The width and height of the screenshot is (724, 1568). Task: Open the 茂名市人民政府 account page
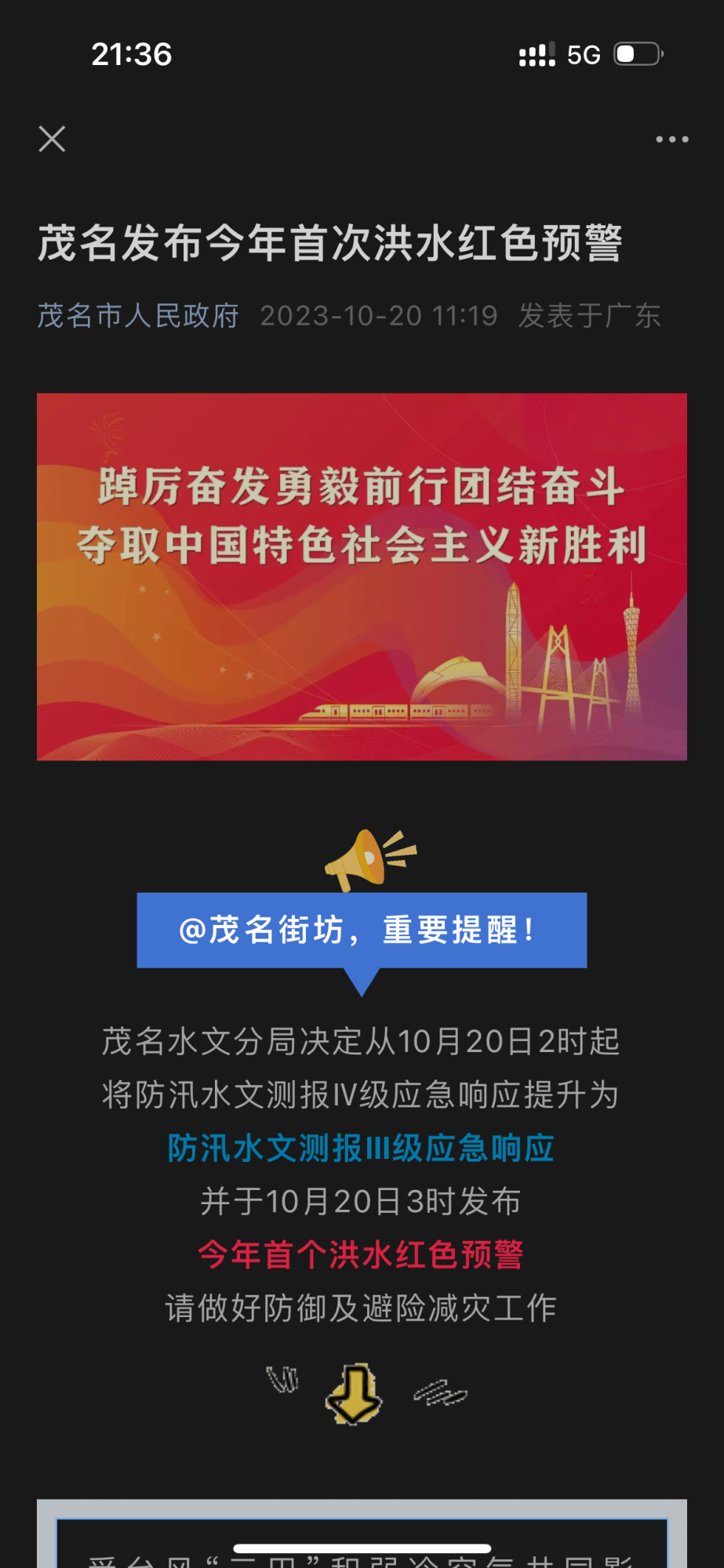pyautogui.click(x=138, y=316)
